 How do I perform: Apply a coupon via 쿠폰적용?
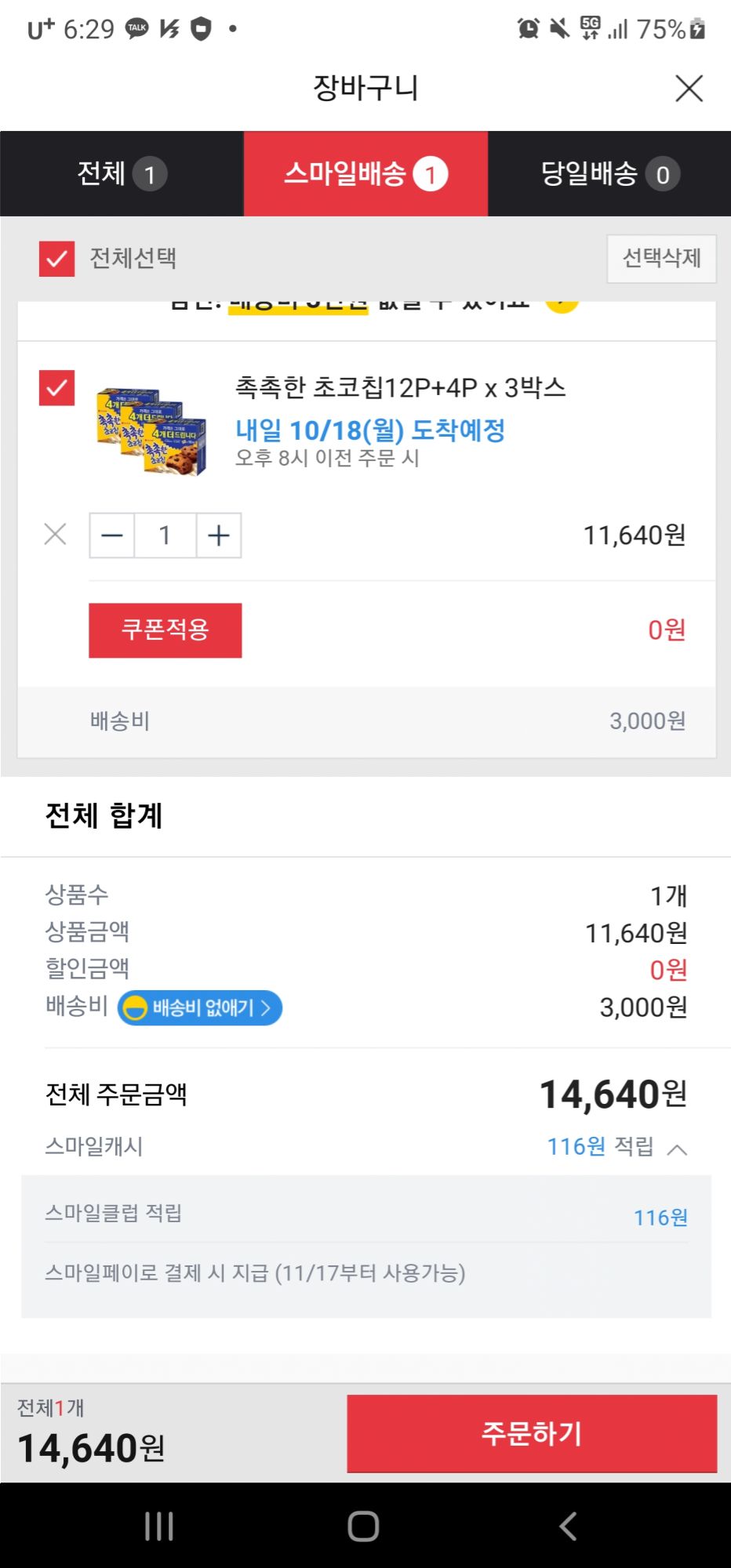coord(165,630)
